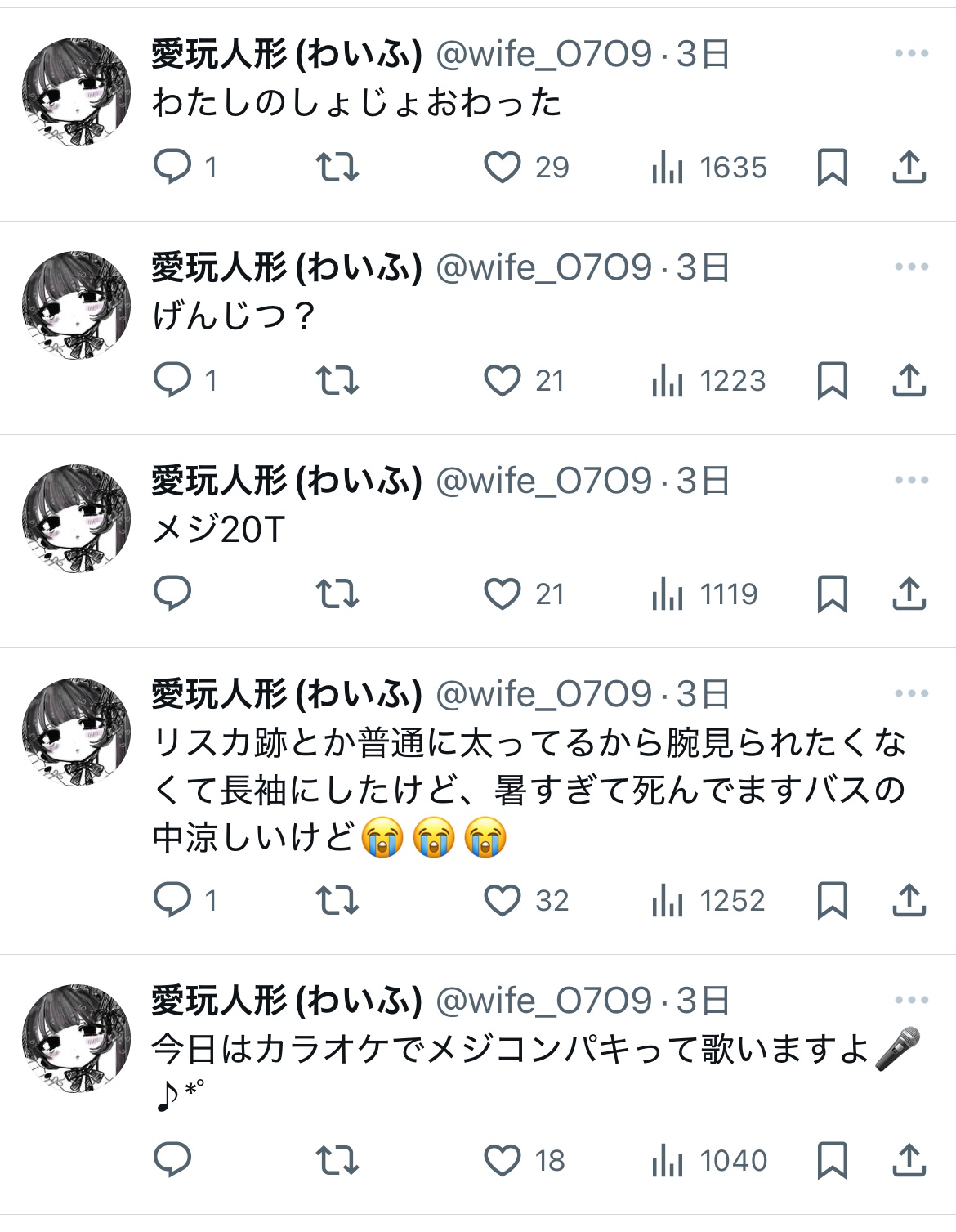Share the わたしのしょじょおわった tweet
Screen dimensions: 956x1232
[x=909, y=168]
